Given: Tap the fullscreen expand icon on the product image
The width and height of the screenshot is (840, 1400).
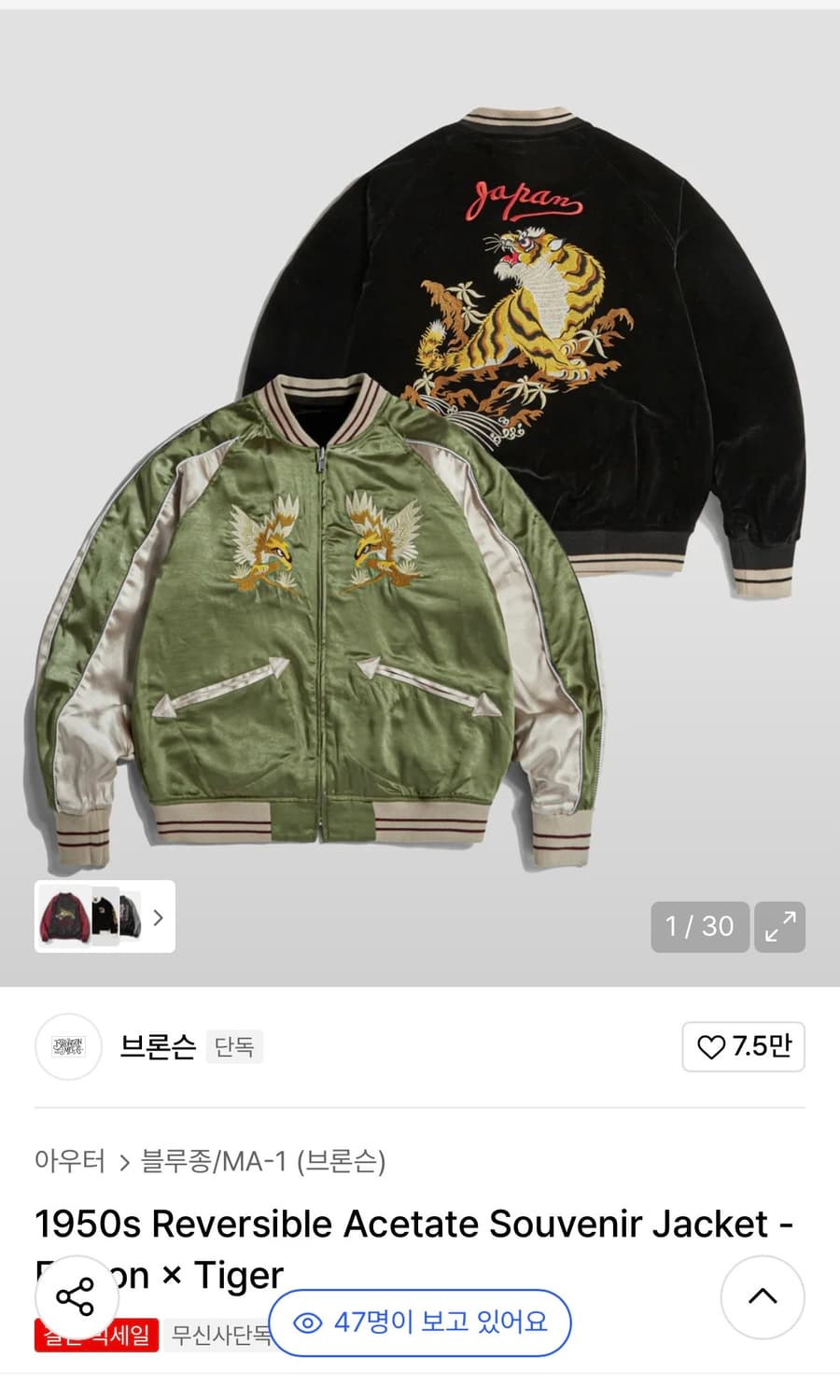Looking at the screenshot, I should coord(780,927).
